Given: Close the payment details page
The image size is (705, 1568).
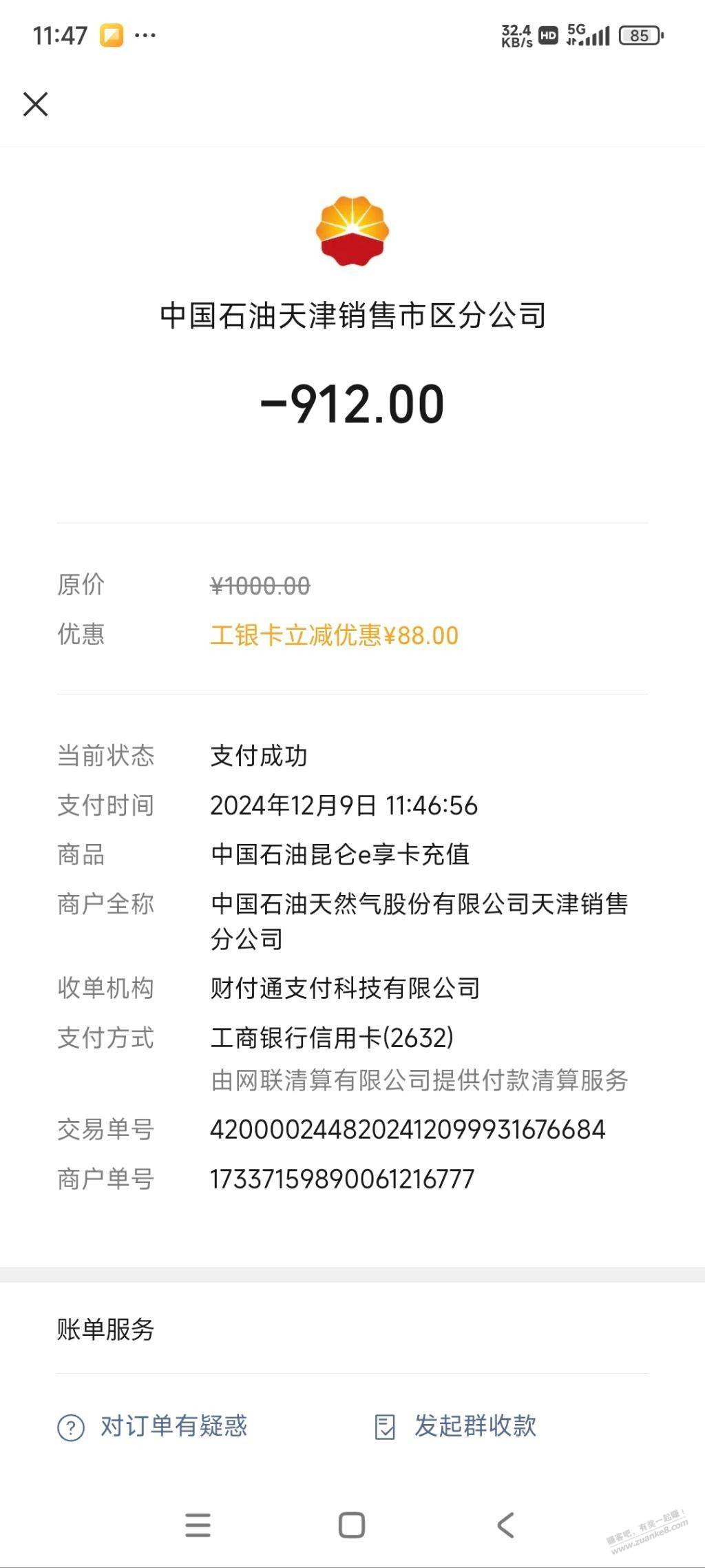Looking at the screenshot, I should (35, 105).
